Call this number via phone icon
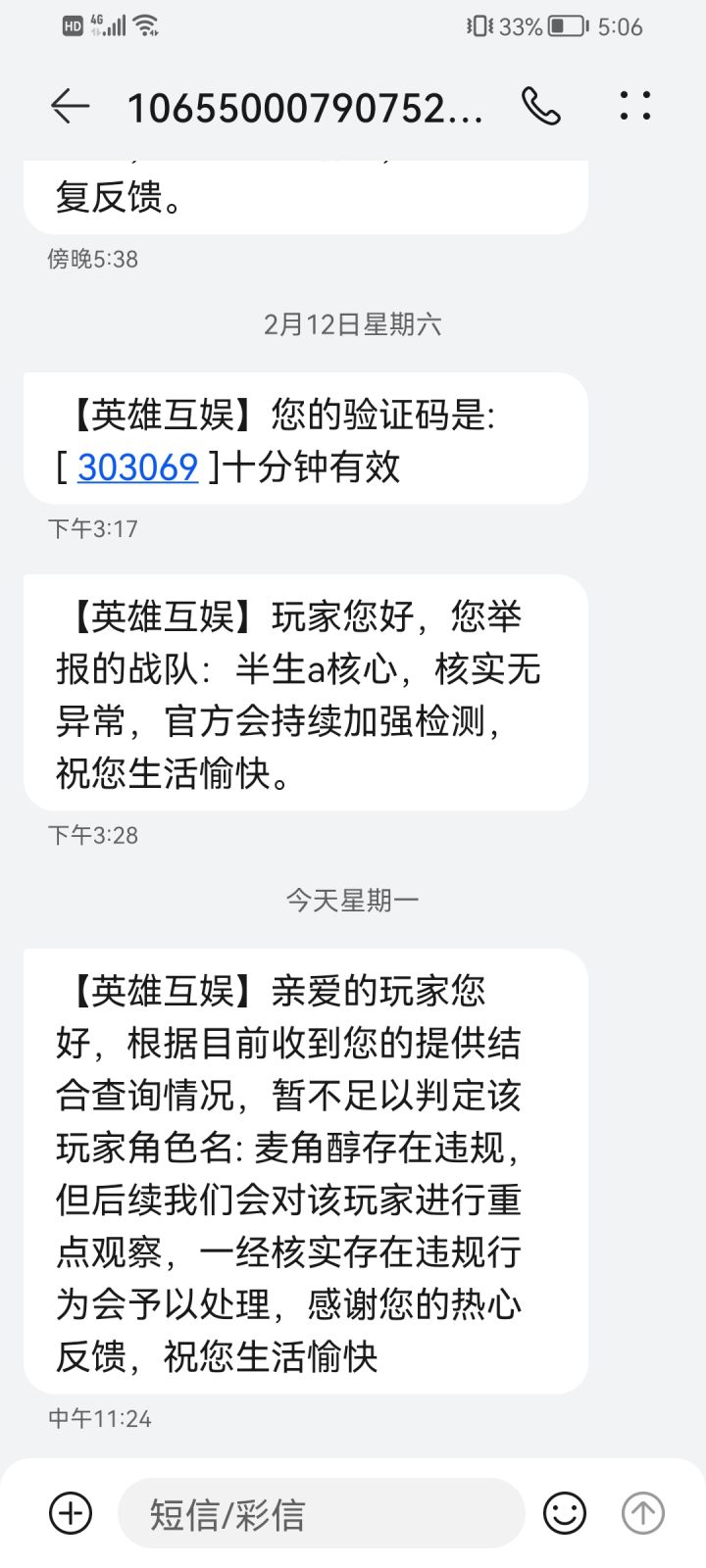 540,106
